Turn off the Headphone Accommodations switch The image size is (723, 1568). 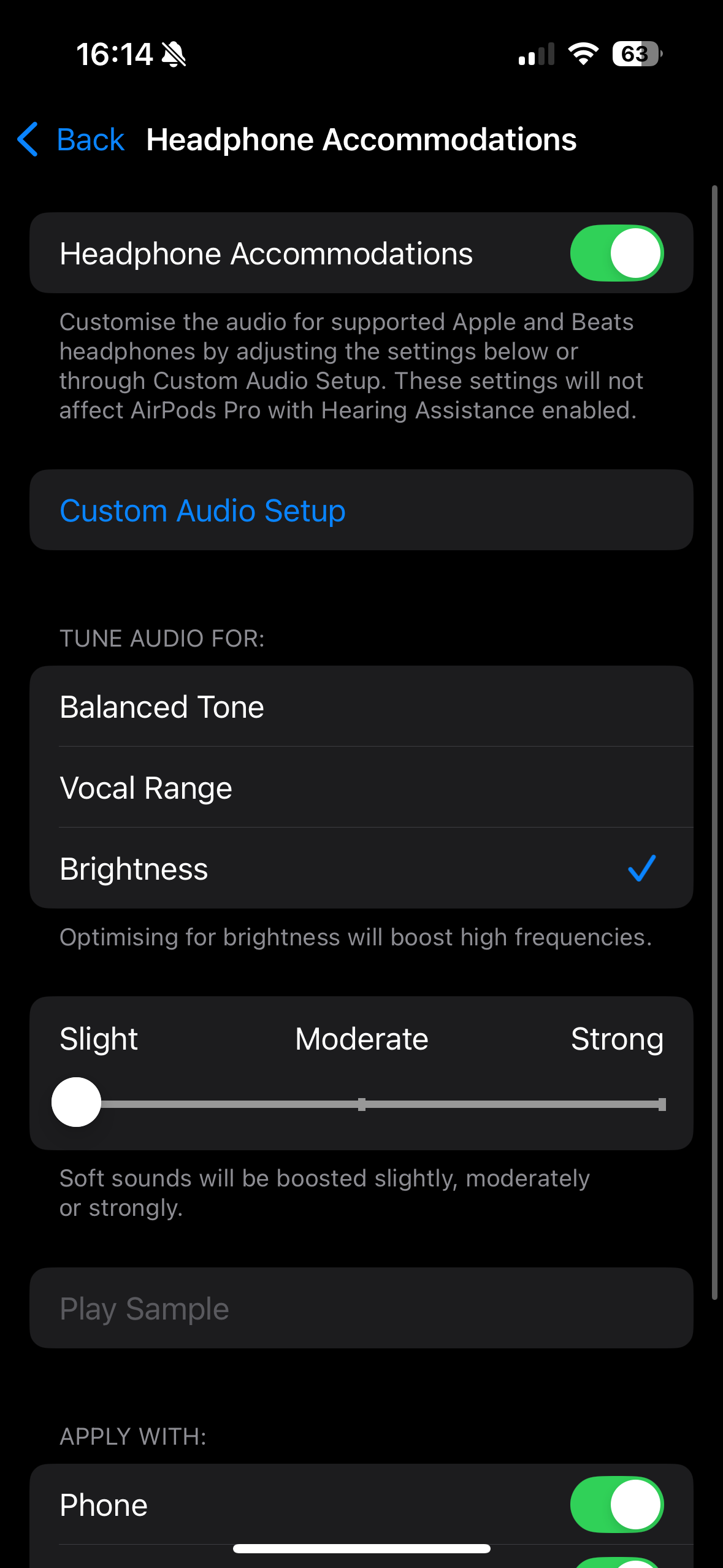[x=616, y=253]
